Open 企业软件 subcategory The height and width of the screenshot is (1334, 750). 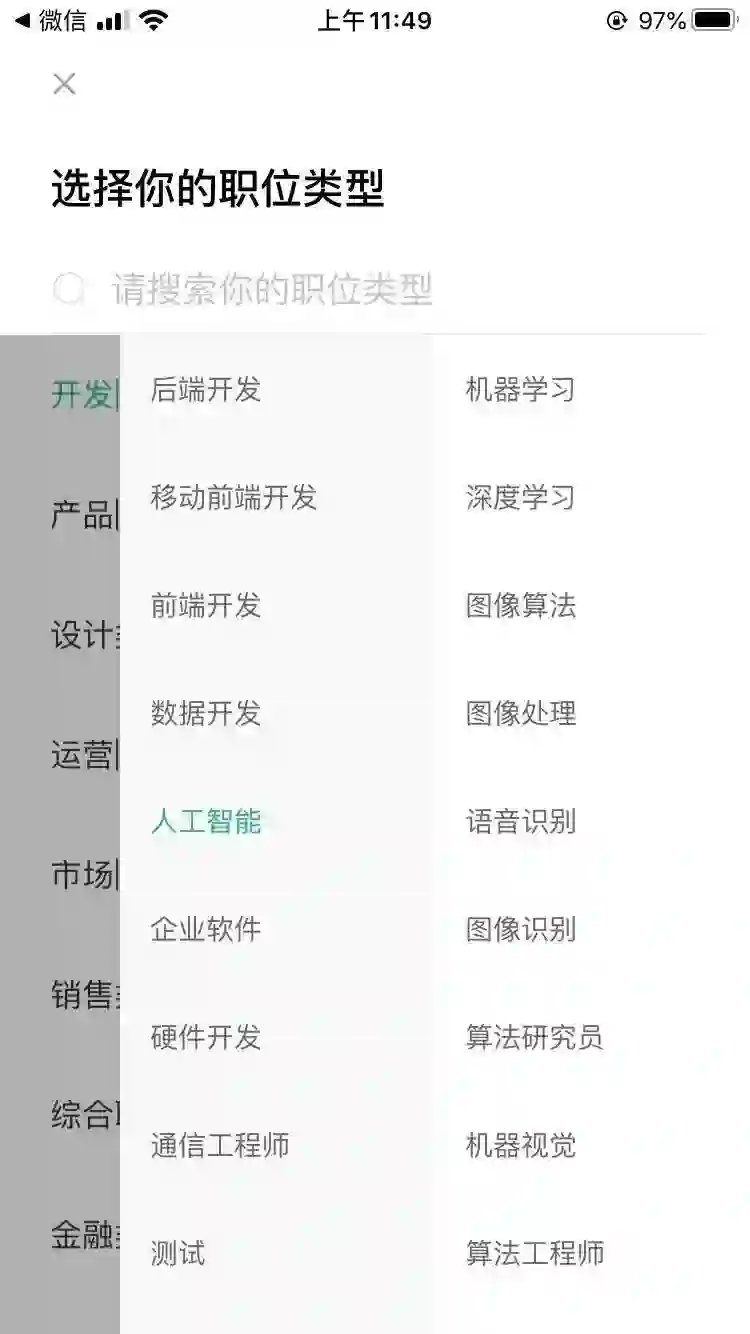(x=206, y=929)
